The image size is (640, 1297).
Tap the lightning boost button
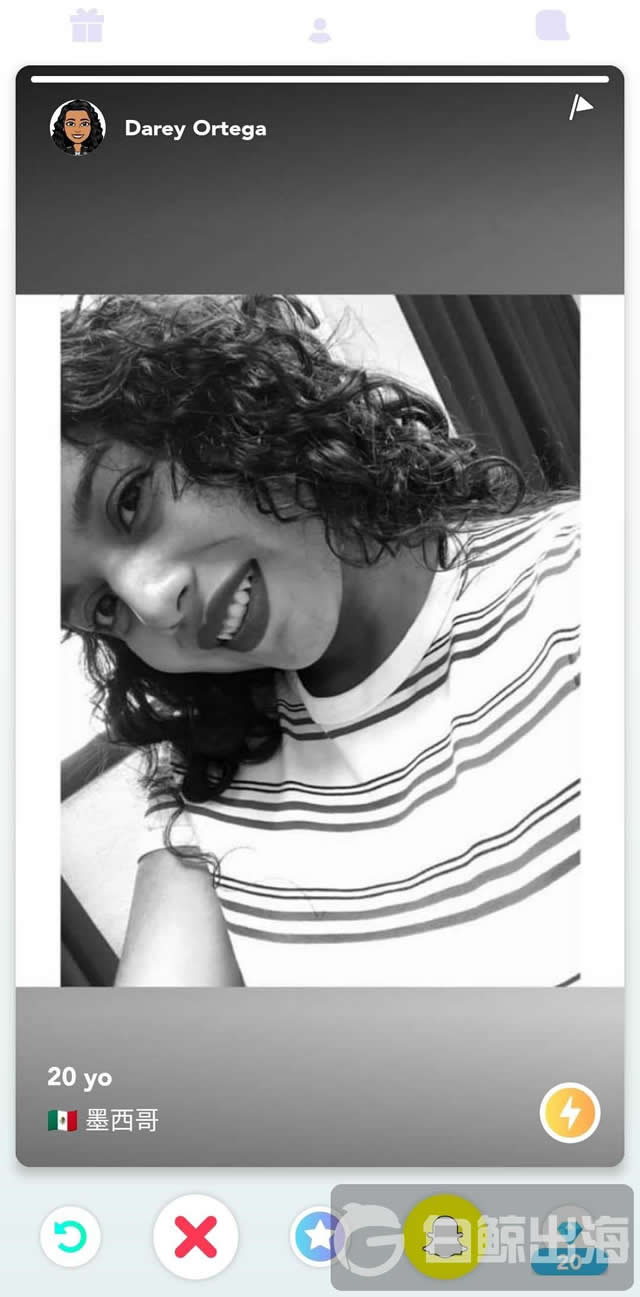pyautogui.click(x=570, y=1113)
